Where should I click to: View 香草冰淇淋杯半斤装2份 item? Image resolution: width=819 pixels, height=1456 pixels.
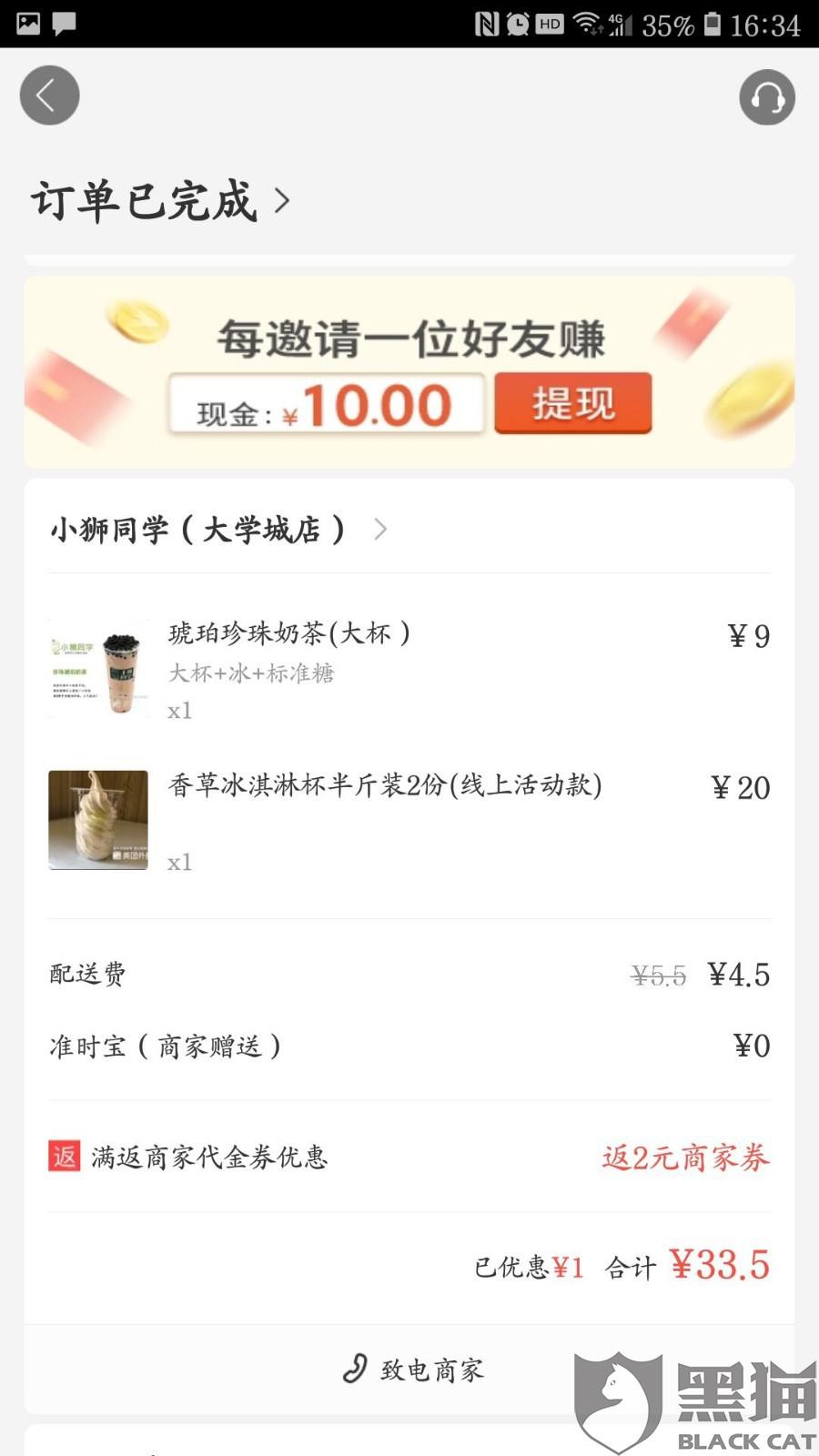(x=384, y=785)
